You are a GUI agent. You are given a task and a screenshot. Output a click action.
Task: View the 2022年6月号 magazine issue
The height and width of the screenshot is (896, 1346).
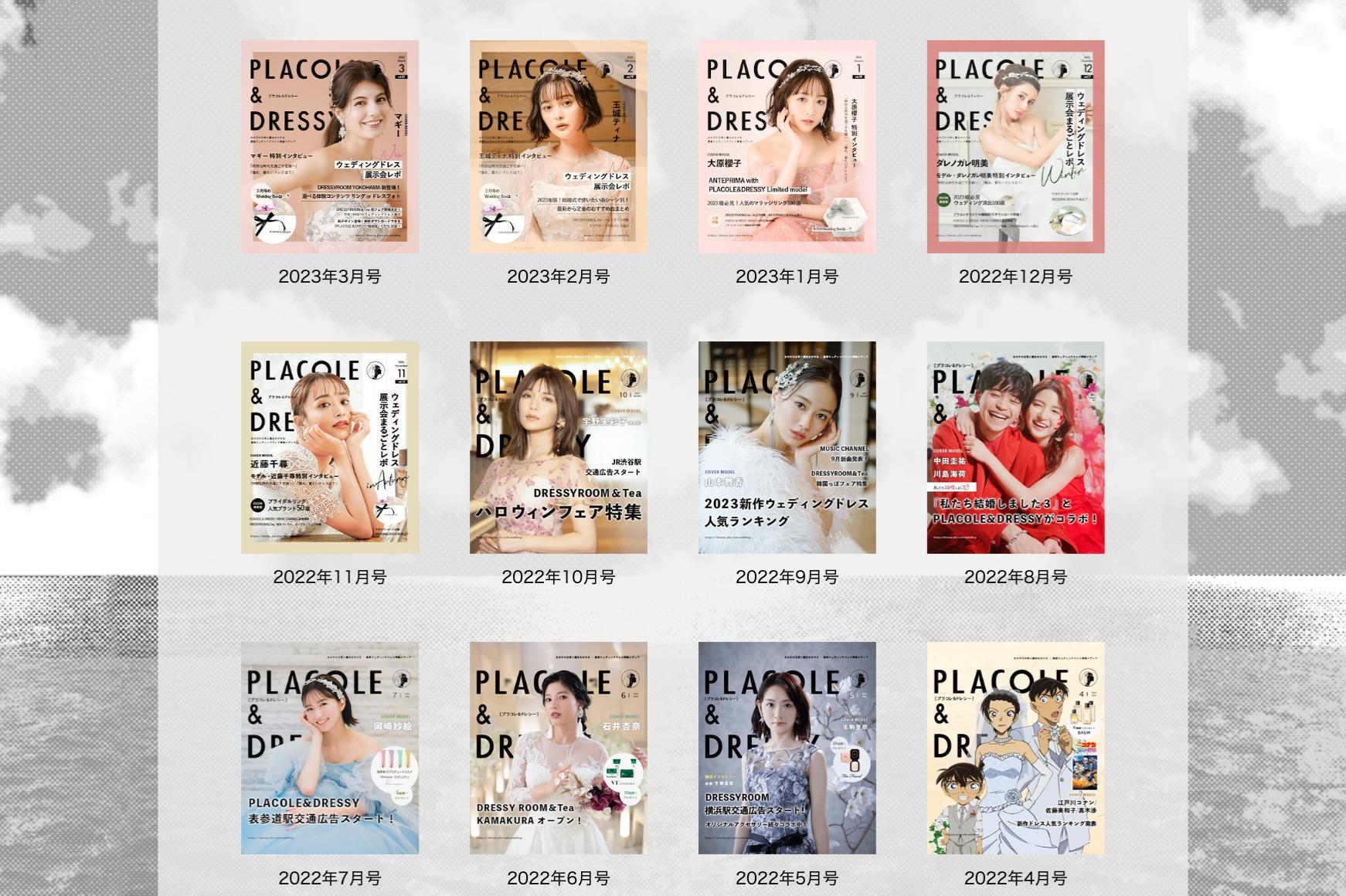pyautogui.click(x=559, y=748)
